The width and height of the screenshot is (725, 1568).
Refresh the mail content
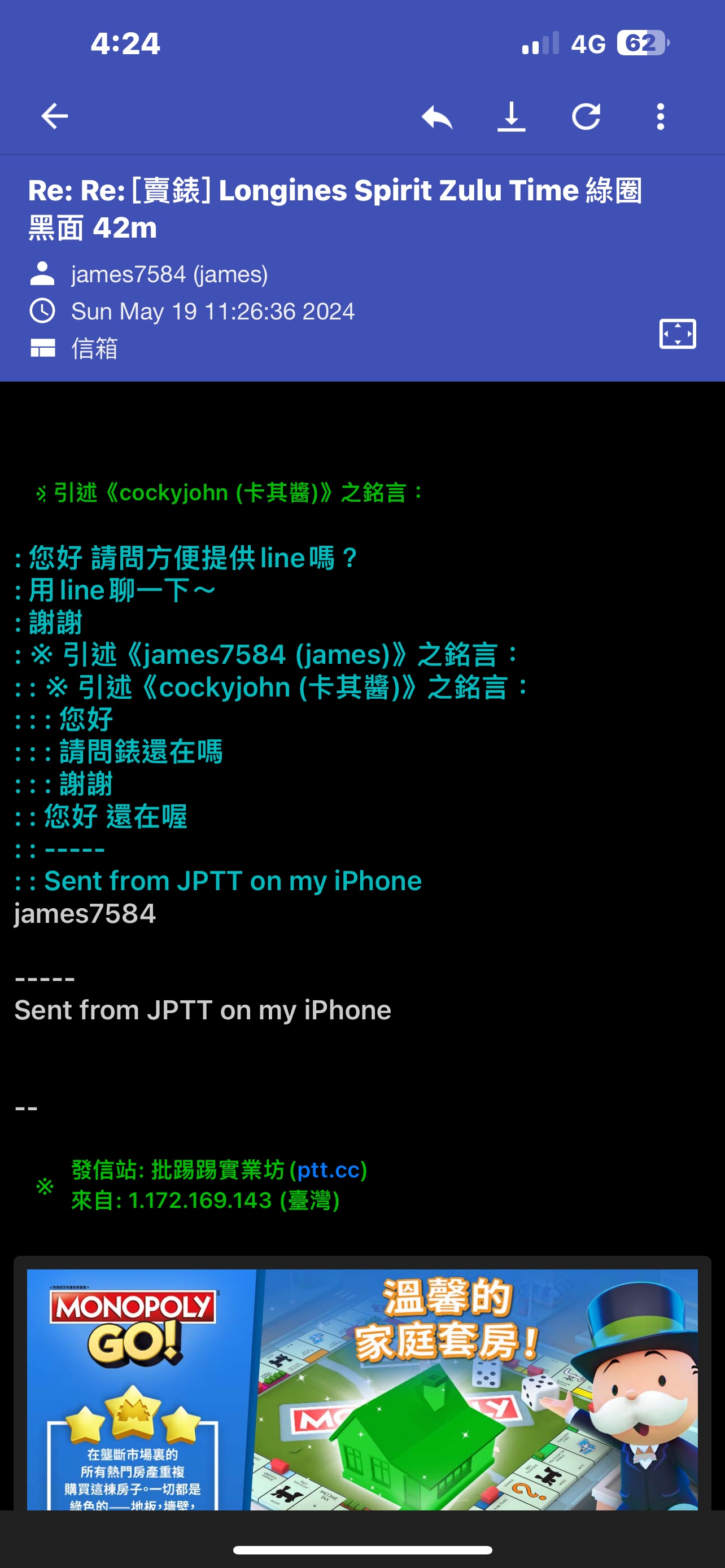(586, 116)
